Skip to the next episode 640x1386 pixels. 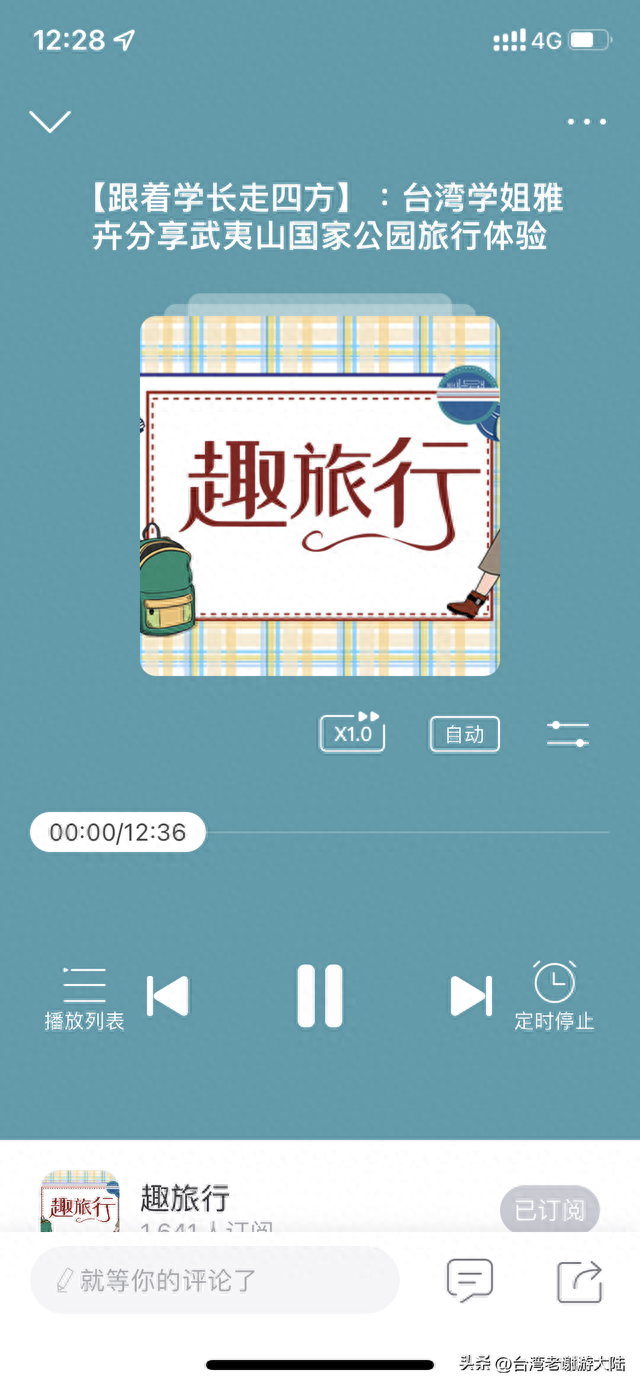(471, 996)
